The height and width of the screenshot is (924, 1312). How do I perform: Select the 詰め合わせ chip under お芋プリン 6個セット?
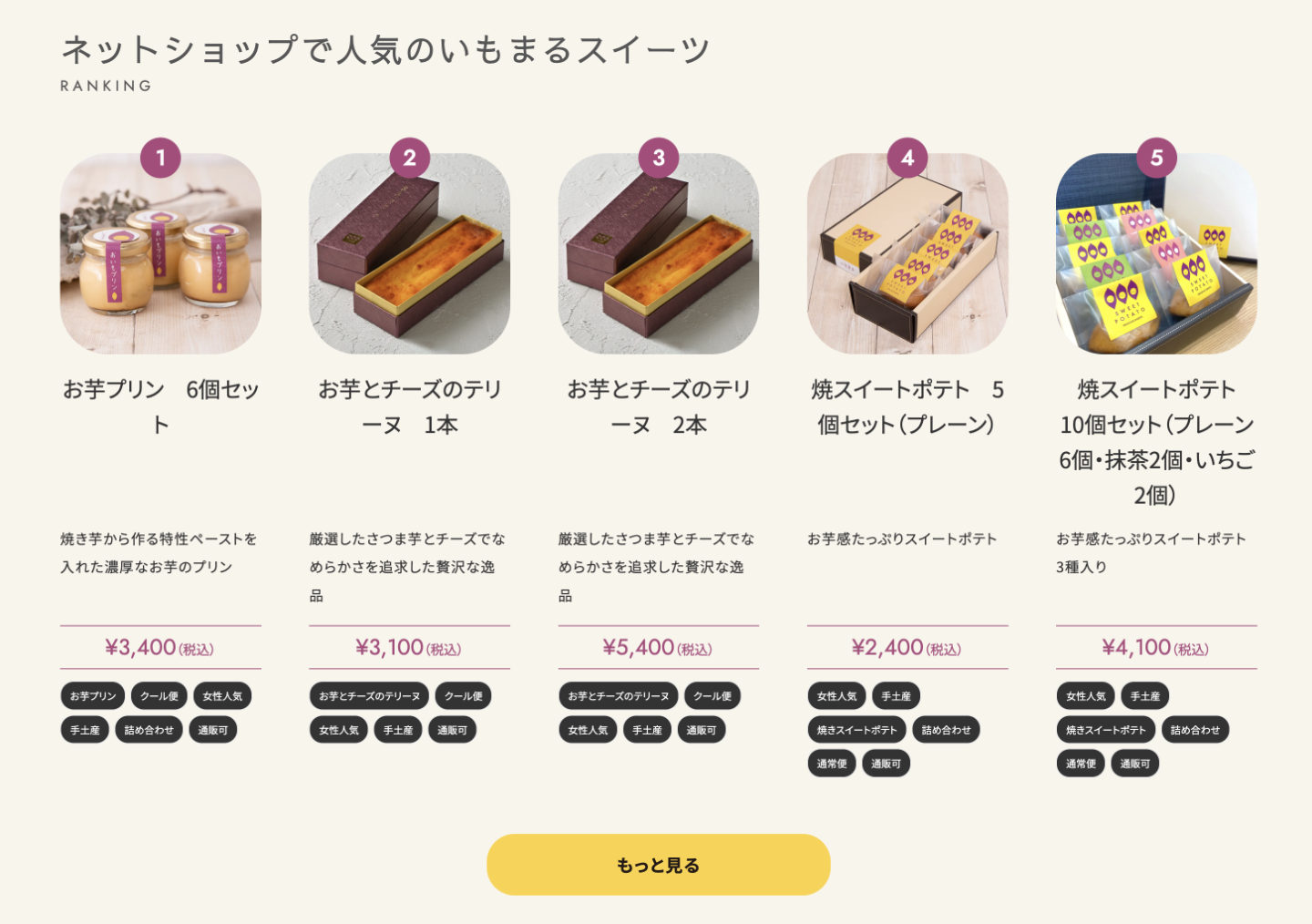(149, 730)
